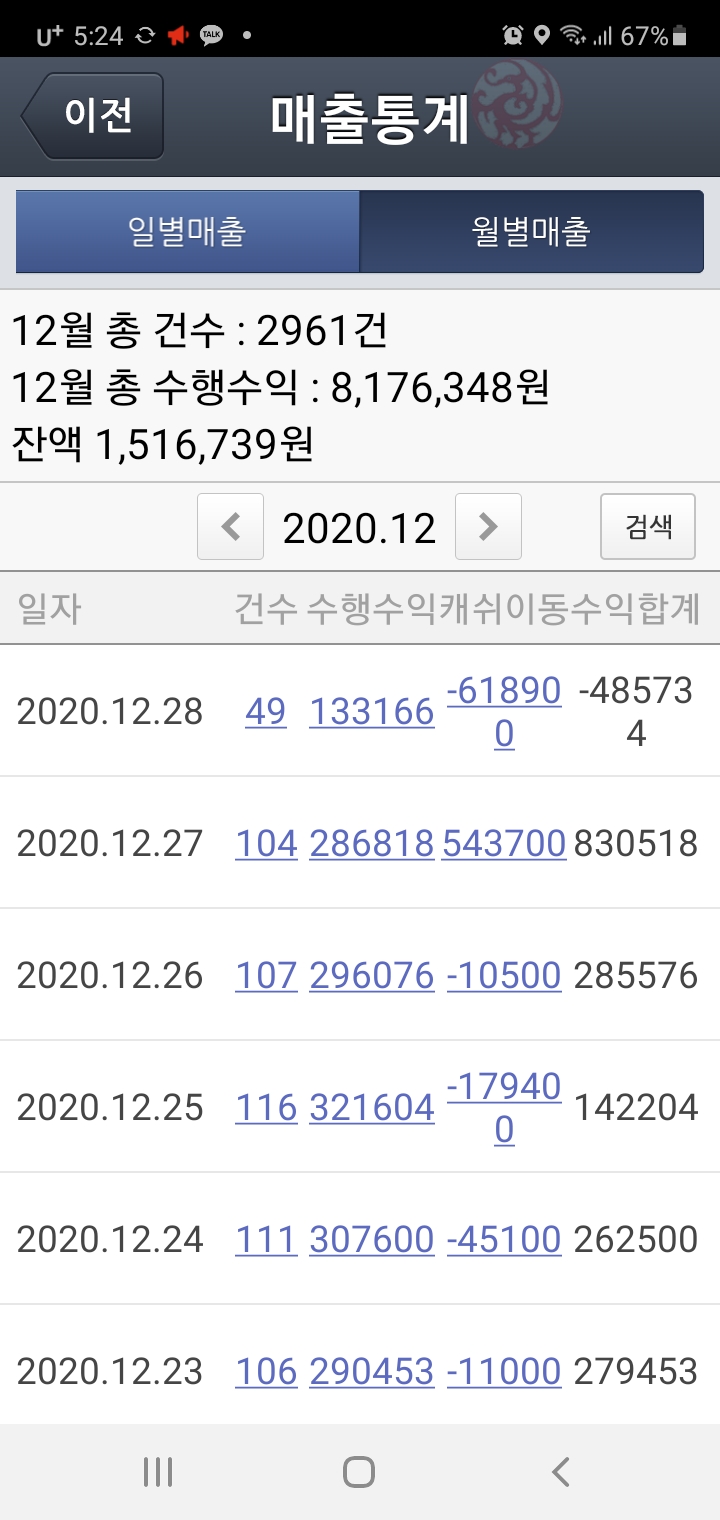The image size is (720, 1520).
Task: Open revenue 133166 for 2020.12.28
Action: (x=372, y=712)
